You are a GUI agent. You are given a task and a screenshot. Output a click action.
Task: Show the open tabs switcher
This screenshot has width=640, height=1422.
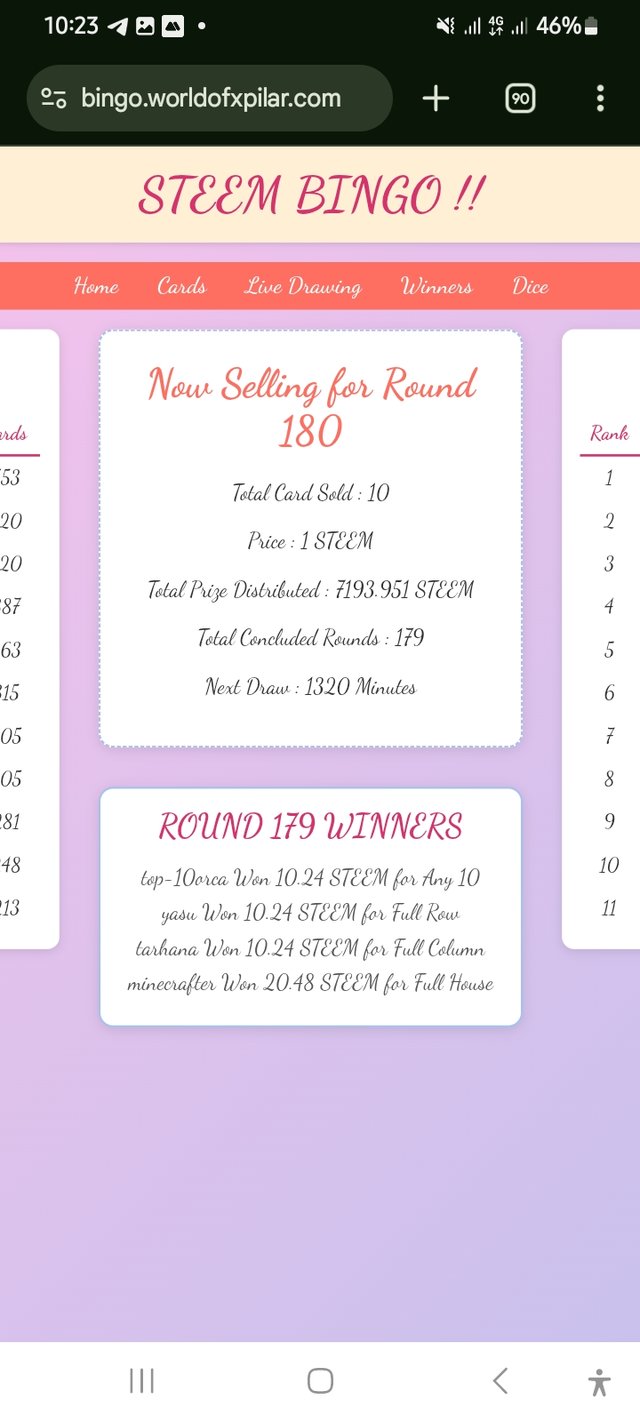click(x=520, y=98)
